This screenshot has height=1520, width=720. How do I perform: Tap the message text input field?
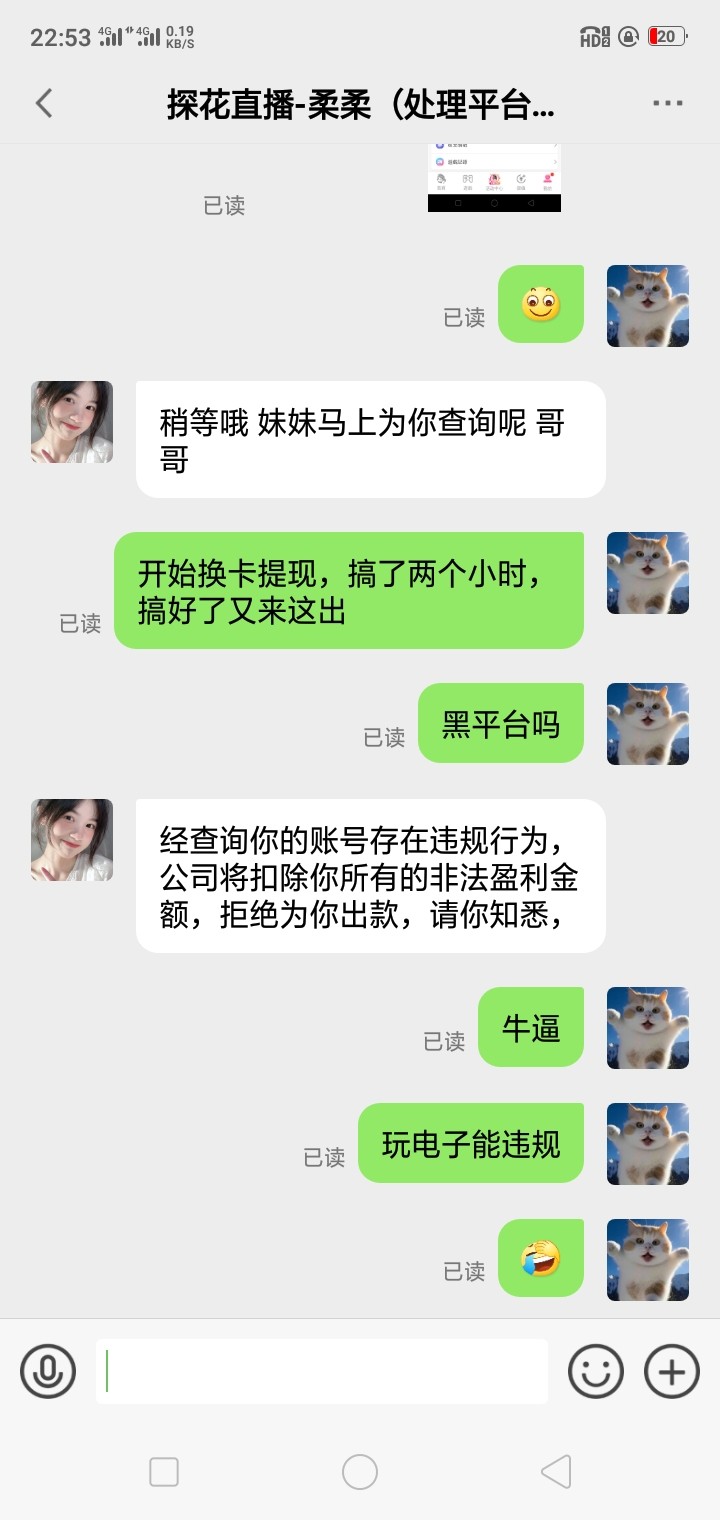click(320, 1369)
